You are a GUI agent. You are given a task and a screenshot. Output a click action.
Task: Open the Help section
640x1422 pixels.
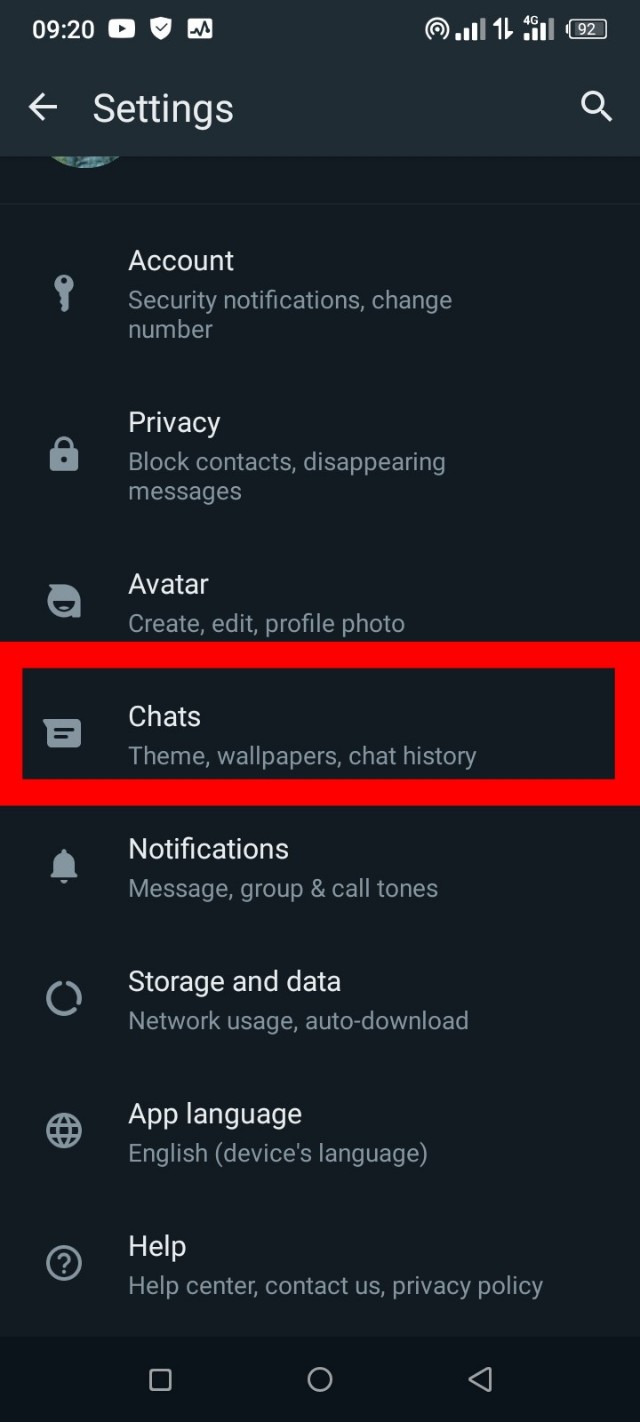point(335,1265)
